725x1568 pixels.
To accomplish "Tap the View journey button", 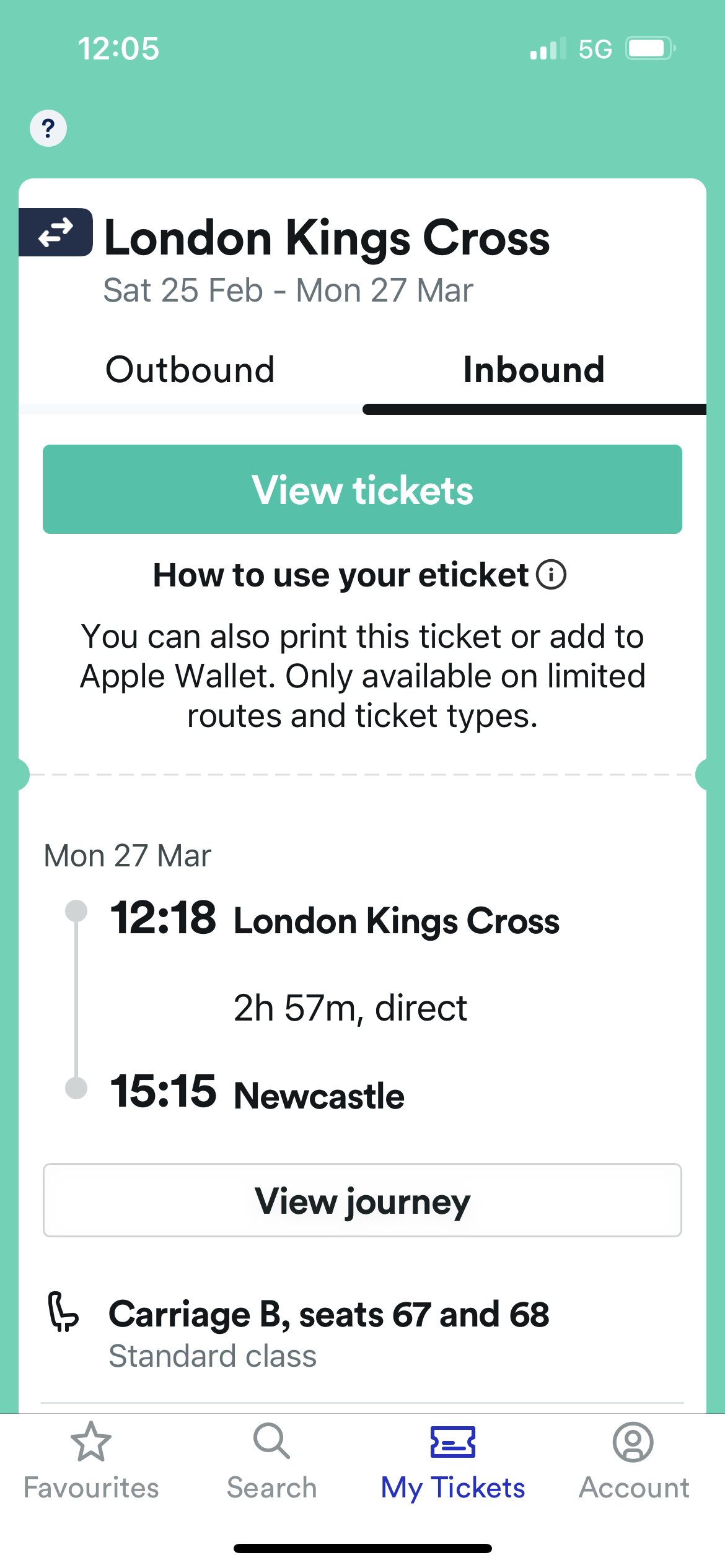I will pyautogui.click(x=362, y=1200).
